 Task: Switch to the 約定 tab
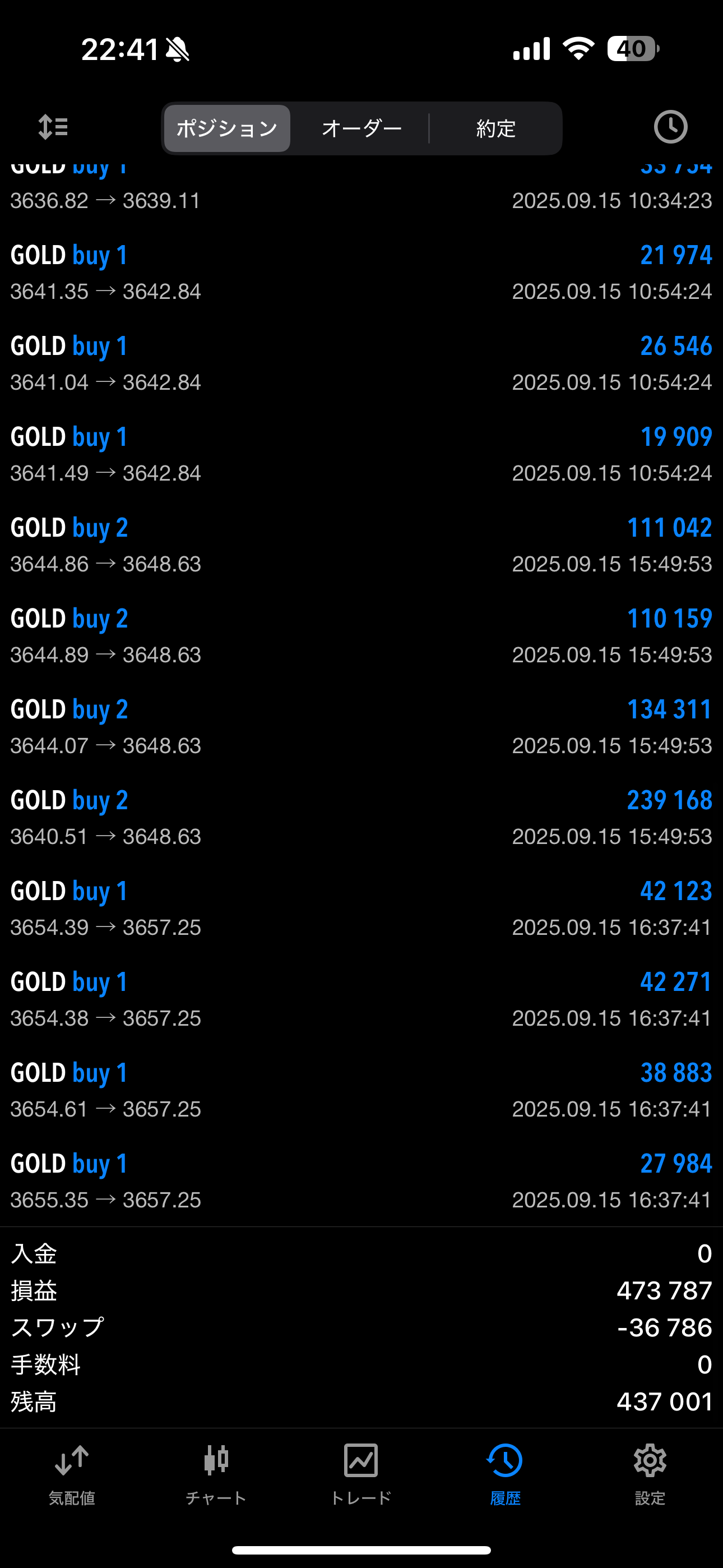tap(496, 128)
